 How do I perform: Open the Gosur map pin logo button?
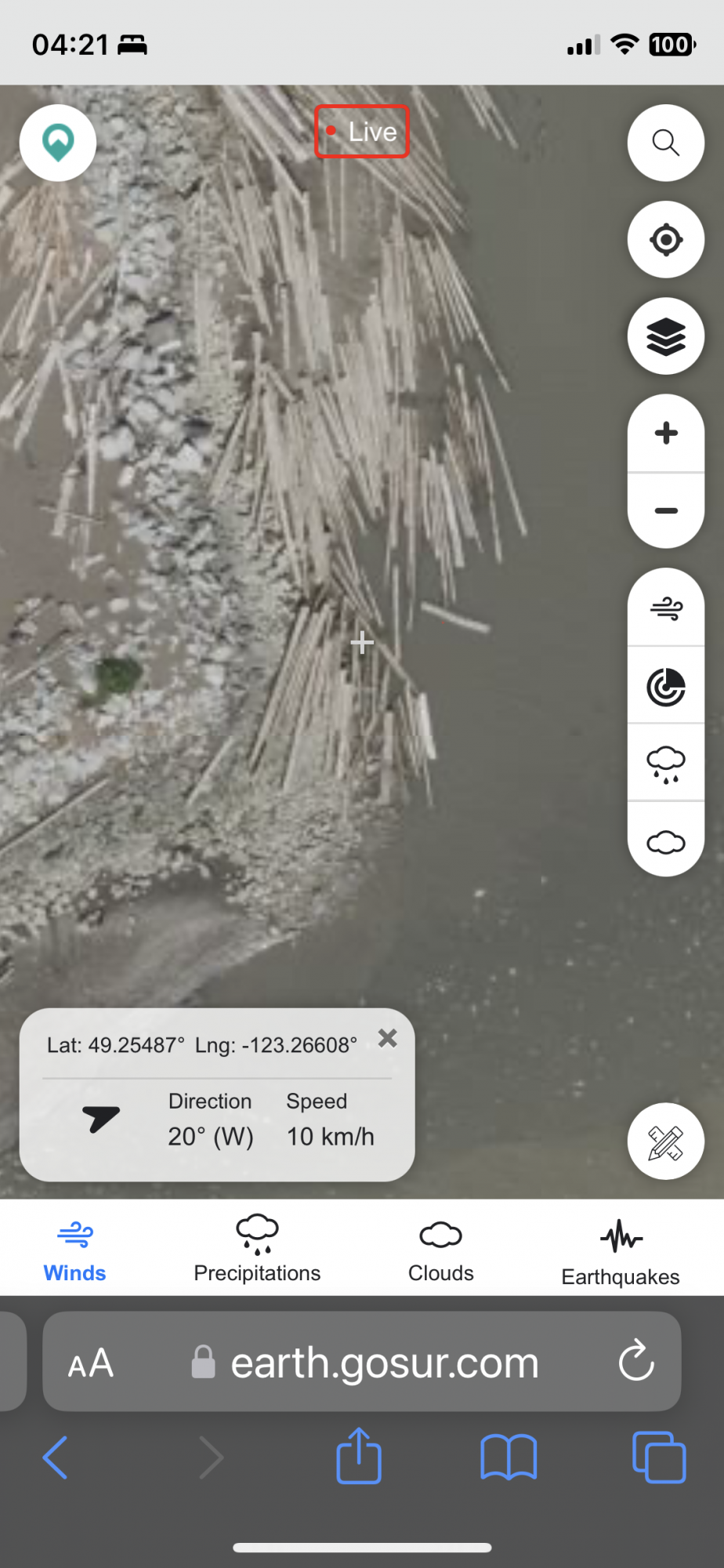(x=58, y=143)
